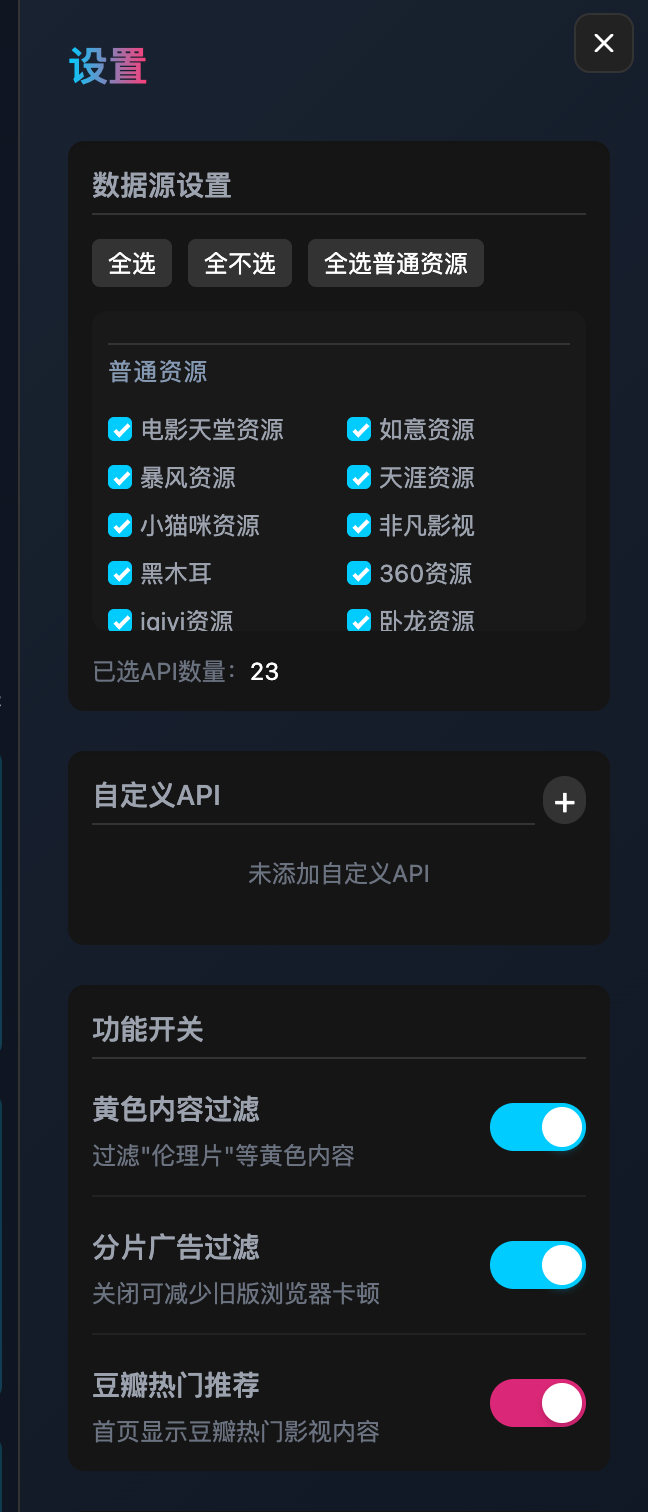Turn off 分片广告过滤
The width and height of the screenshot is (648, 1512).
click(x=537, y=1265)
